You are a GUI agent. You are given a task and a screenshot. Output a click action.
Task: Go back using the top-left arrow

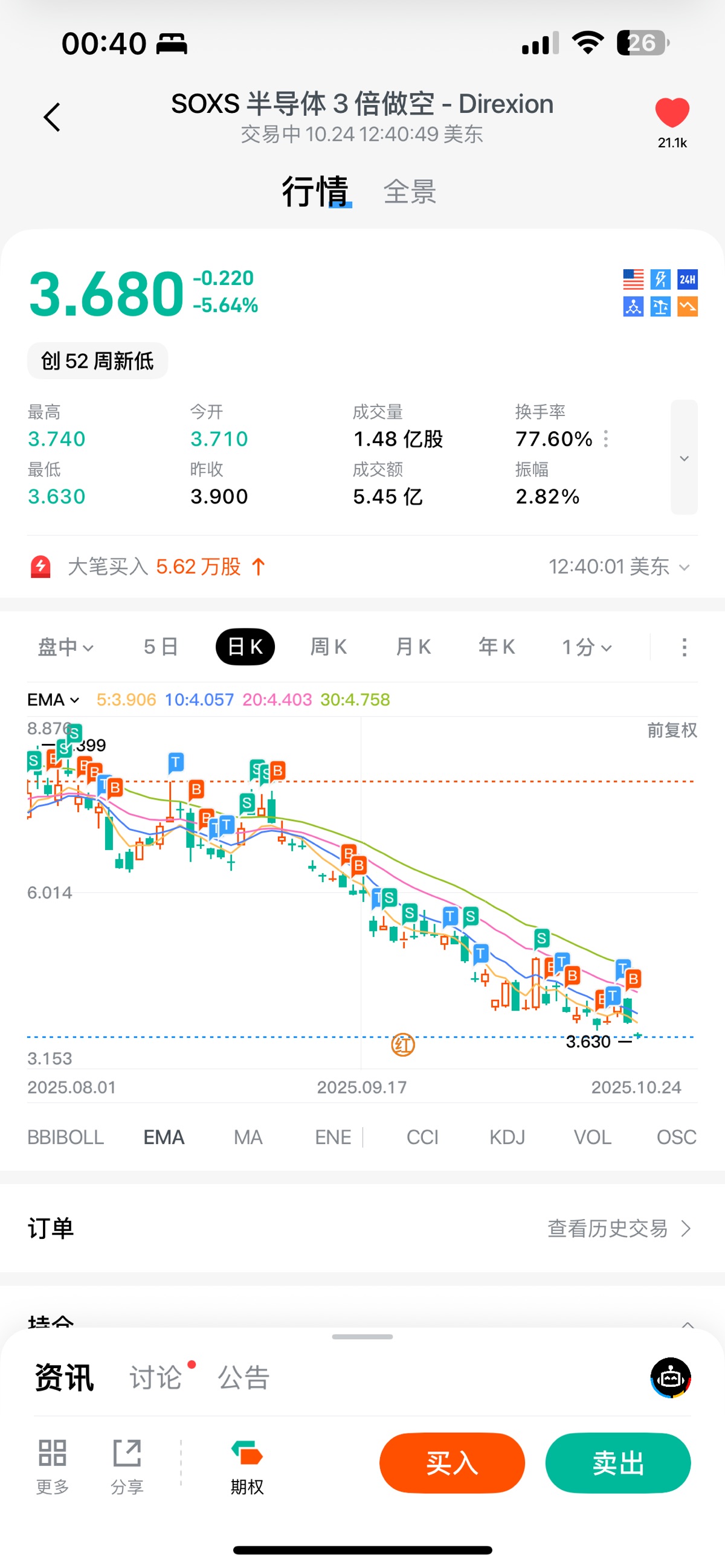tap(53, 117)
